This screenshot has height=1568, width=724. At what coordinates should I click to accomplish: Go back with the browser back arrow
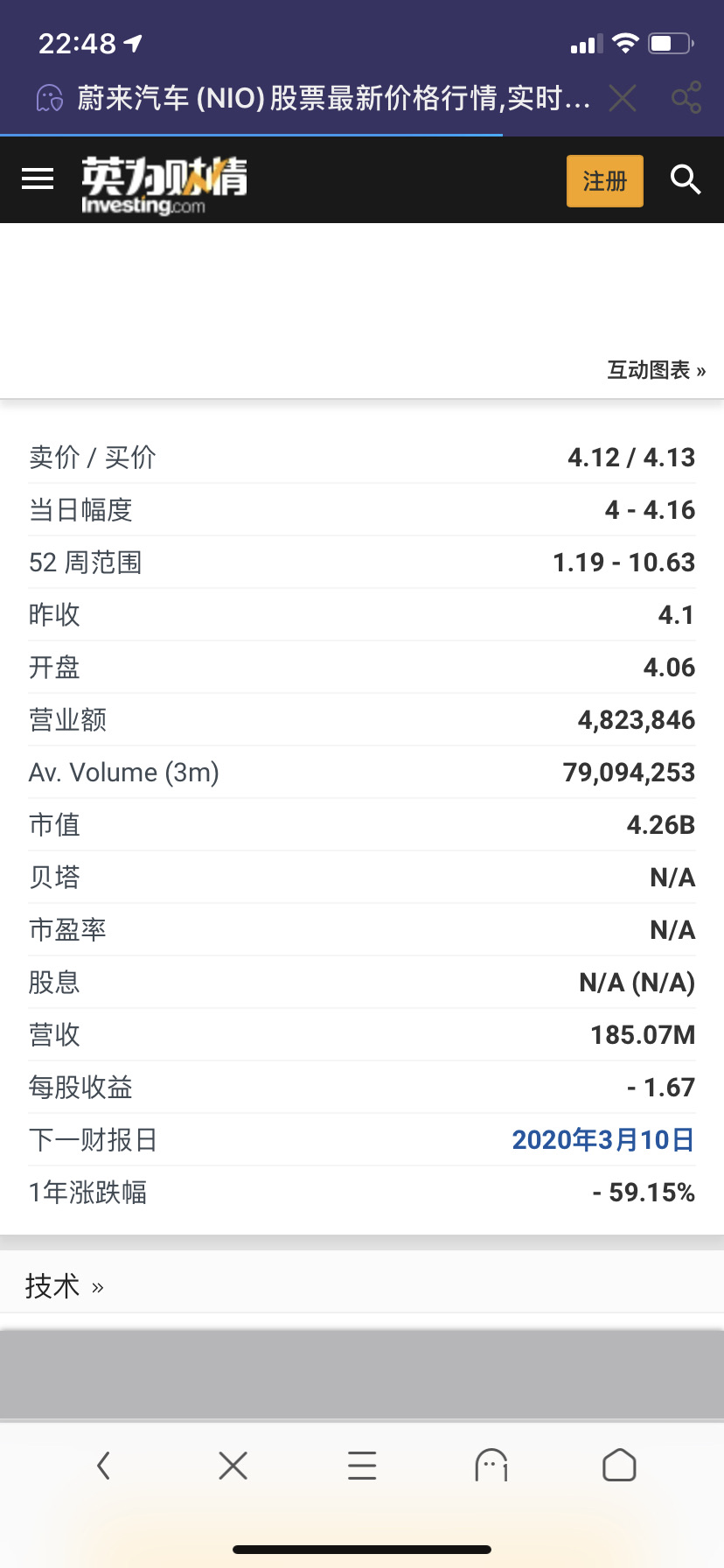[103, 1465]
